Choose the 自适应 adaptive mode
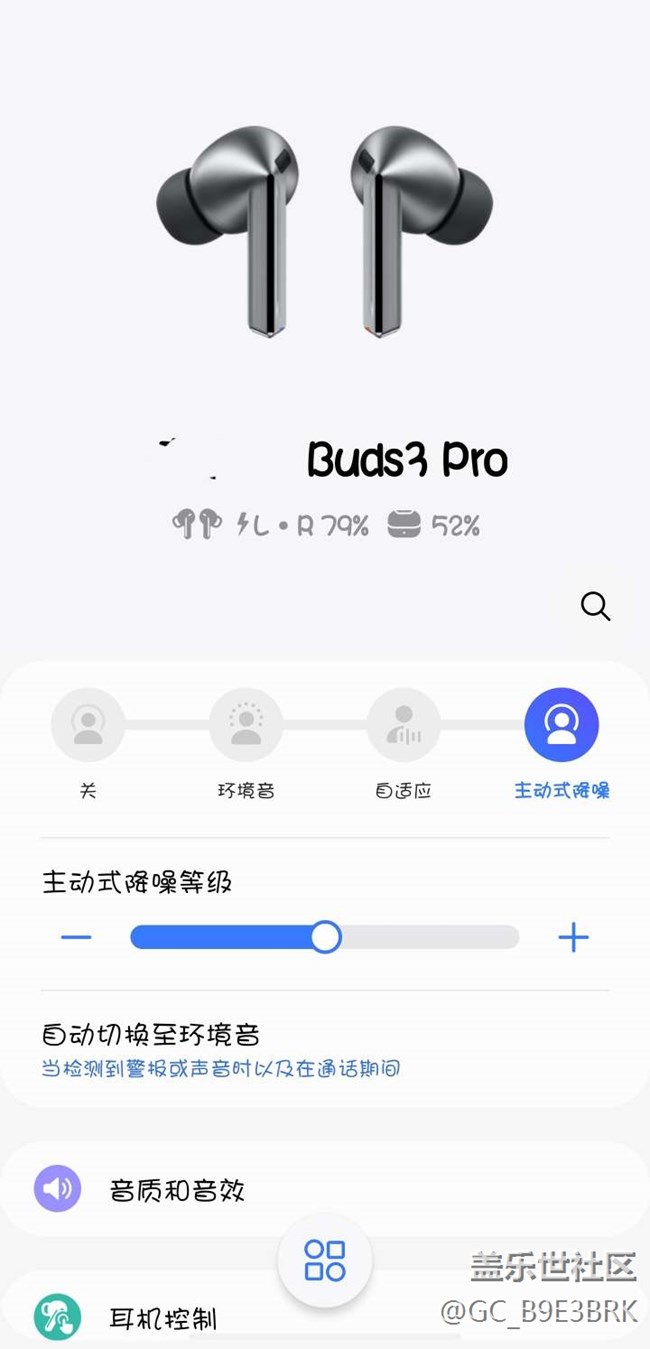Viewport: 650px width, 1349px height. coord(403,725)
